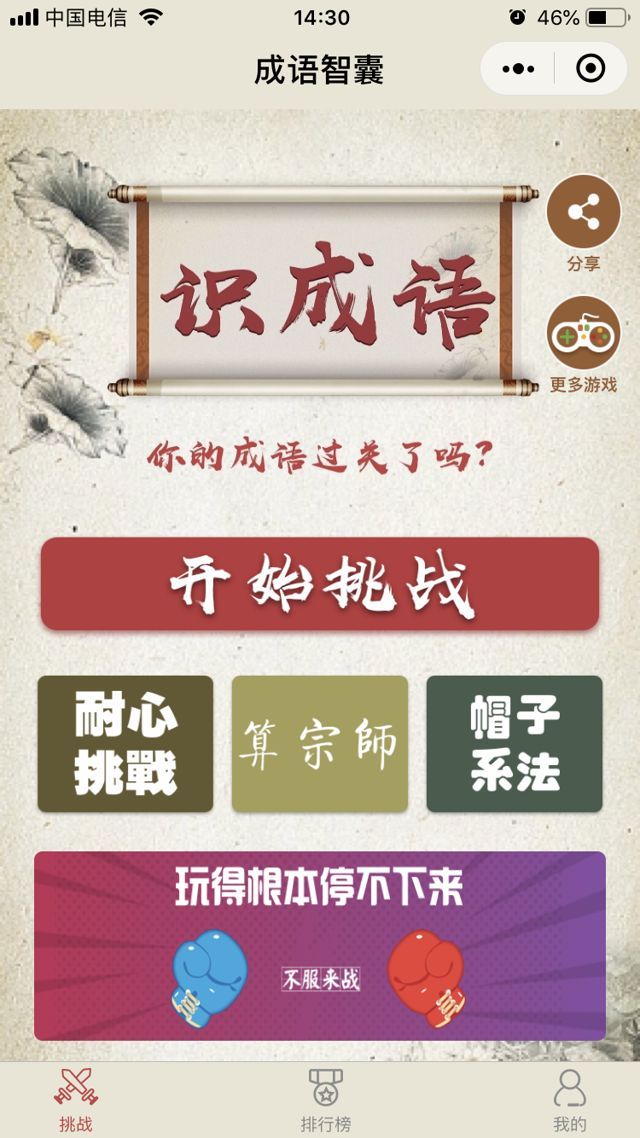The image size is (640, 1138).
Task: Tap the 分享 share icon
Action: [x=583, y=211]
